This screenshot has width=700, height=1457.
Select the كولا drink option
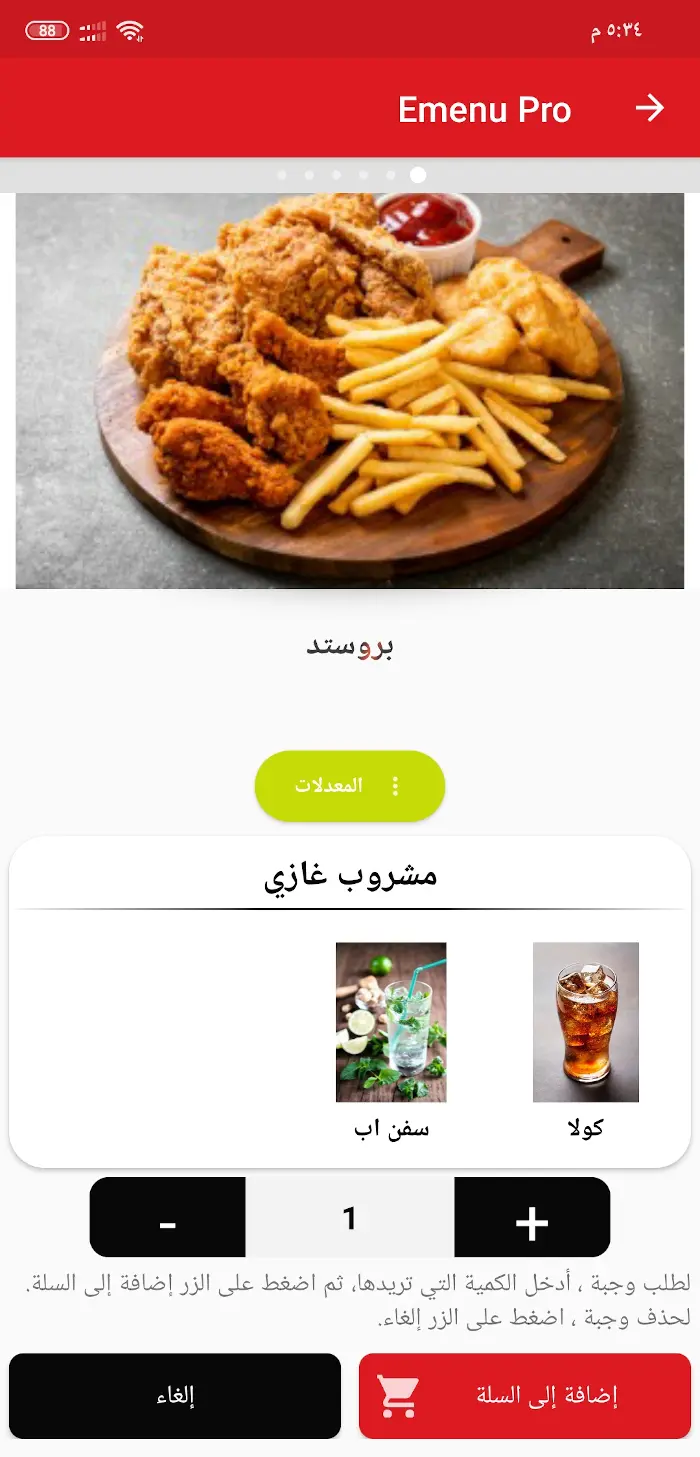click(x=585, y=1023)
